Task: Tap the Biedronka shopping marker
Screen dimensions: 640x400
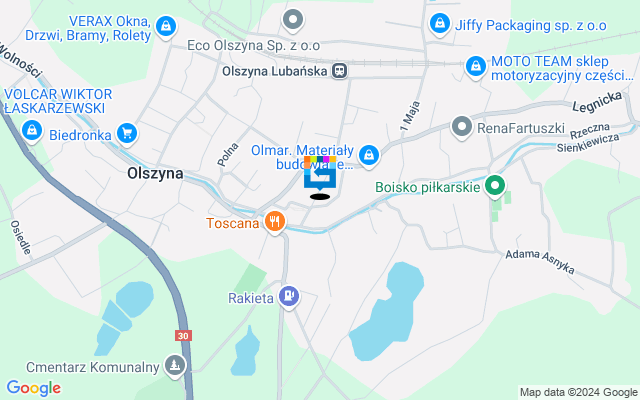Action: (x=126, y=132)
